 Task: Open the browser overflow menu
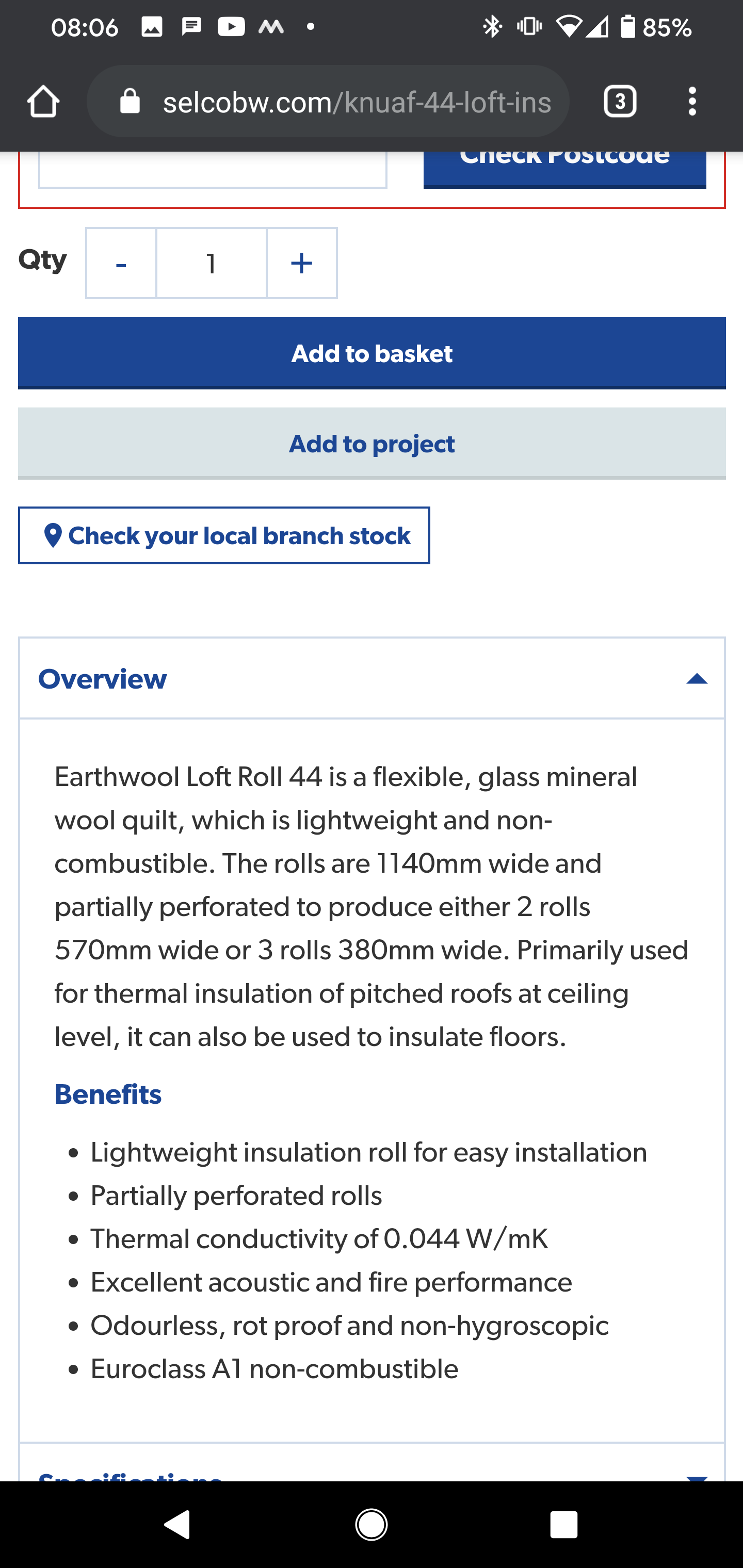pos(692,101)
